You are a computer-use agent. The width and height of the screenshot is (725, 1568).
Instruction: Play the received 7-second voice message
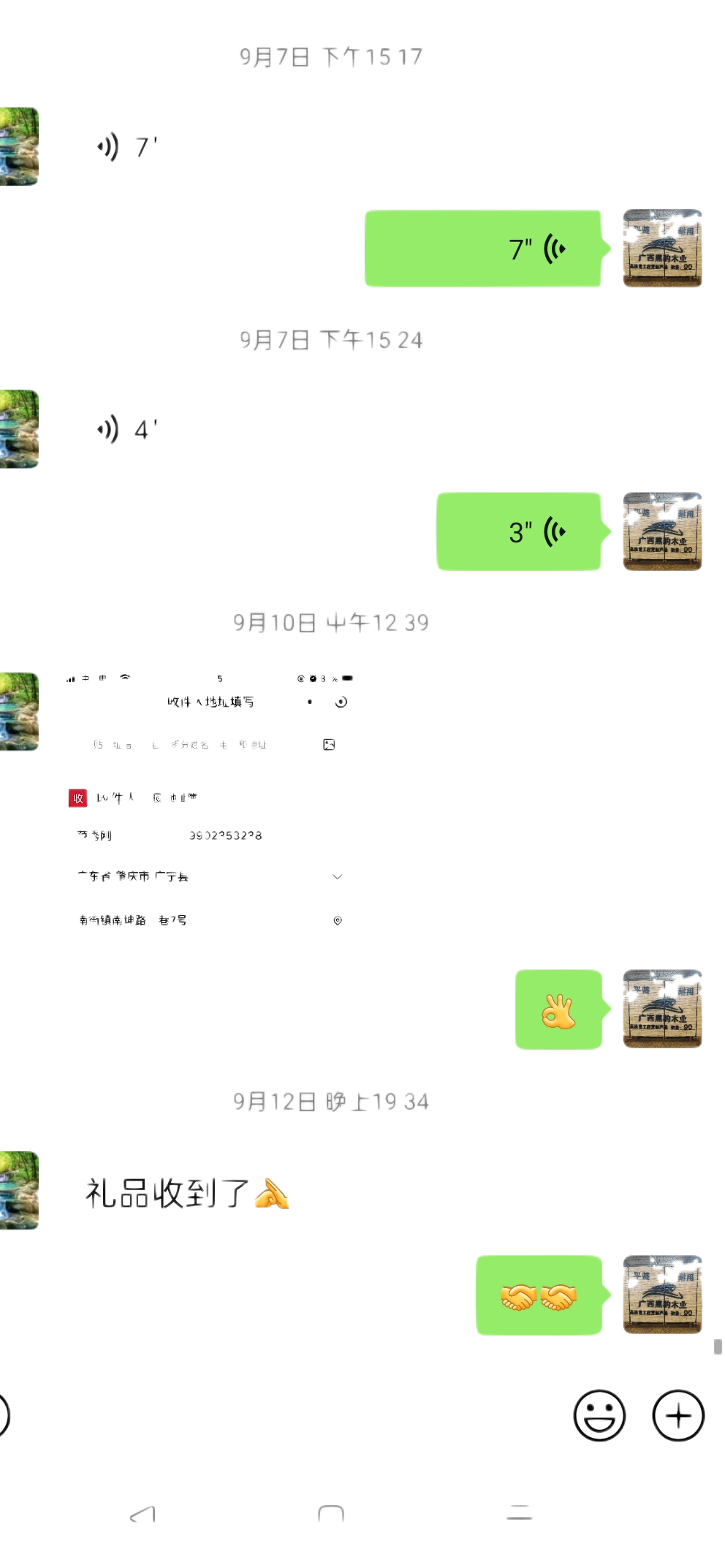point(128,147)
